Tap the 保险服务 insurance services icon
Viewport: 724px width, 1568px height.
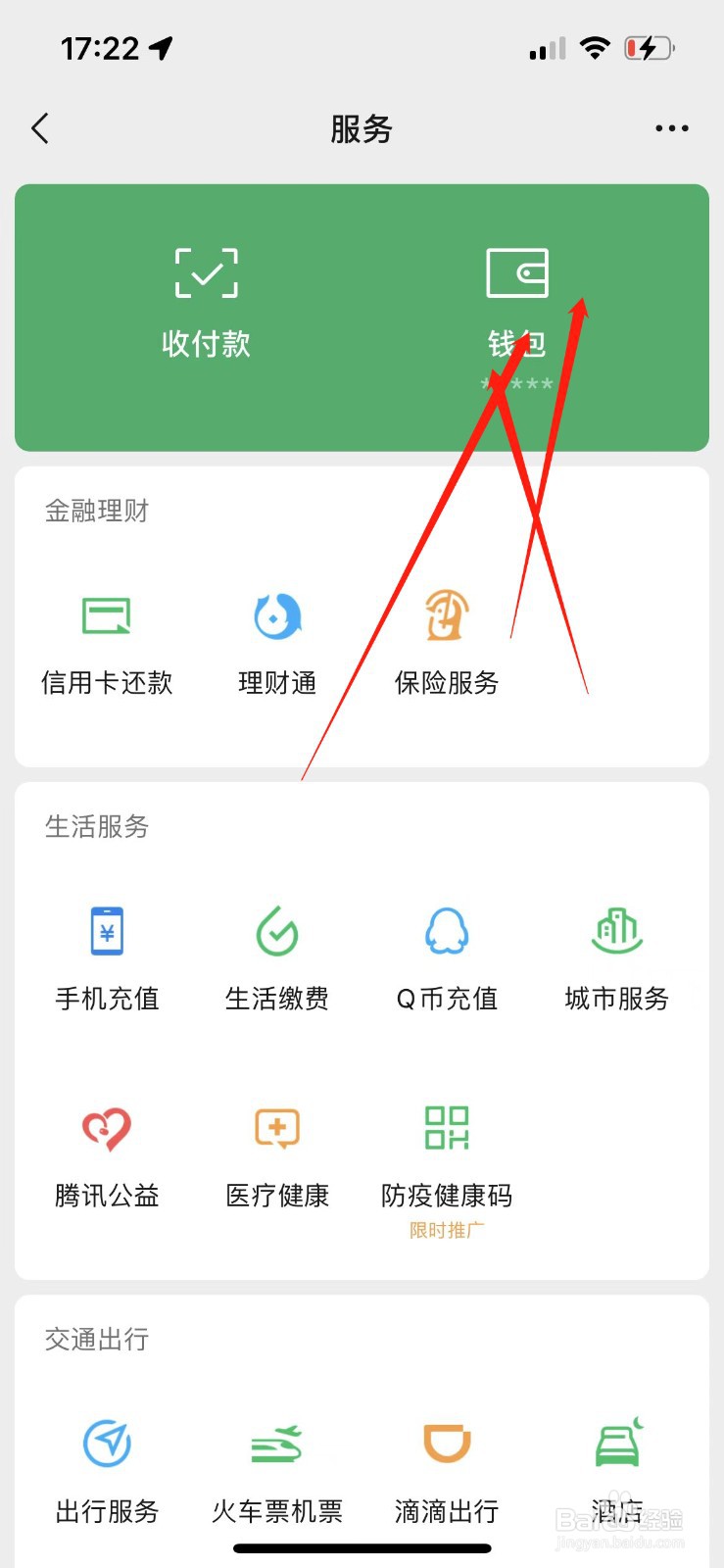(x=446, y=615)
